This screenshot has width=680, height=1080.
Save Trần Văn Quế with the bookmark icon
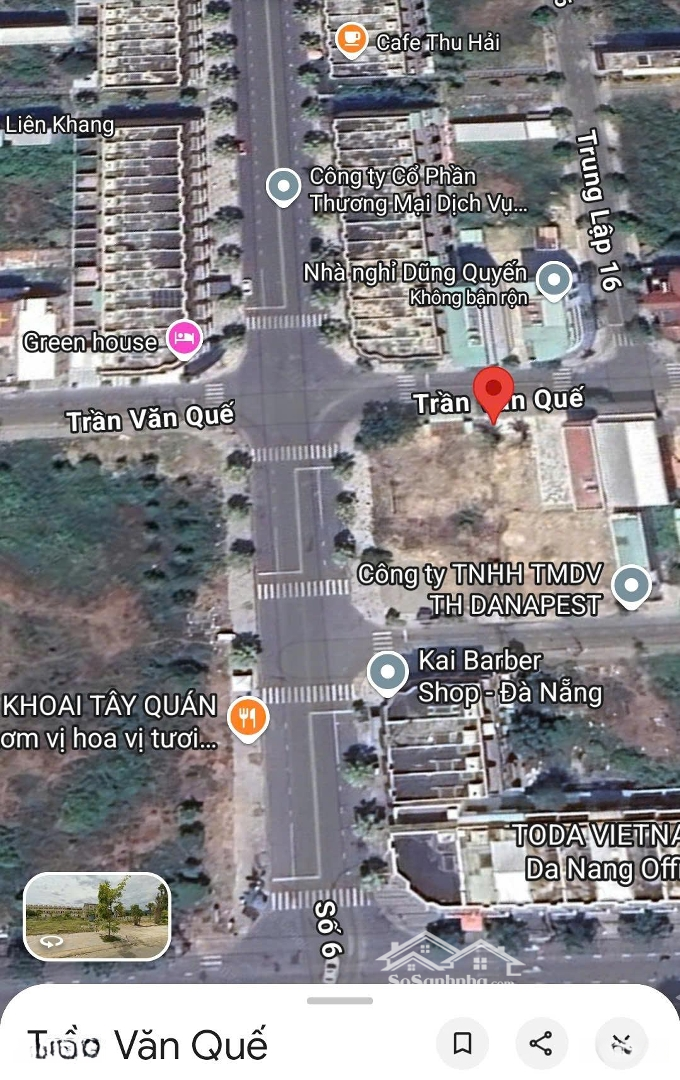point(462,1044)
